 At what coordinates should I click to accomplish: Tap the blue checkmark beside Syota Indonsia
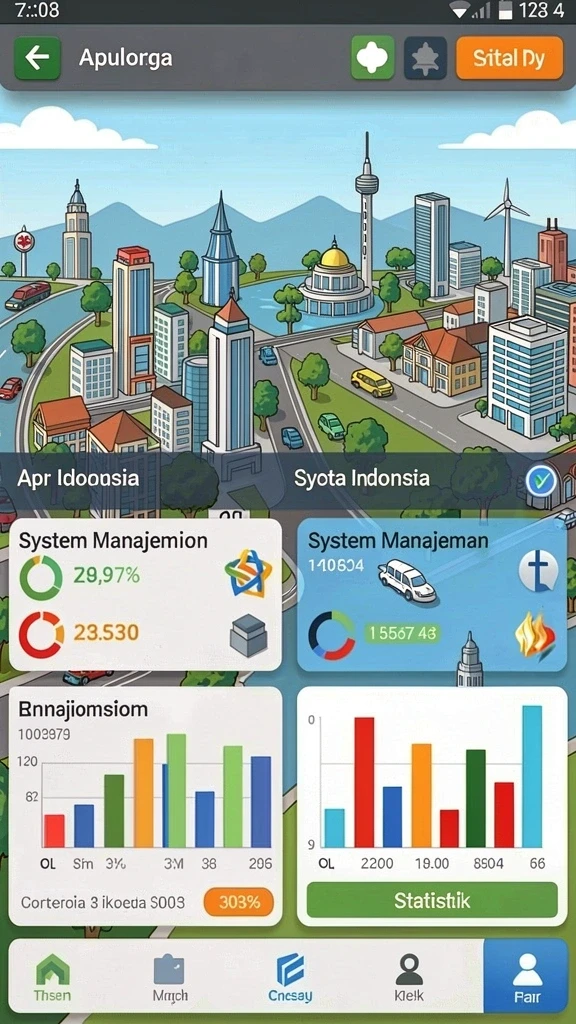pos(541,480)
